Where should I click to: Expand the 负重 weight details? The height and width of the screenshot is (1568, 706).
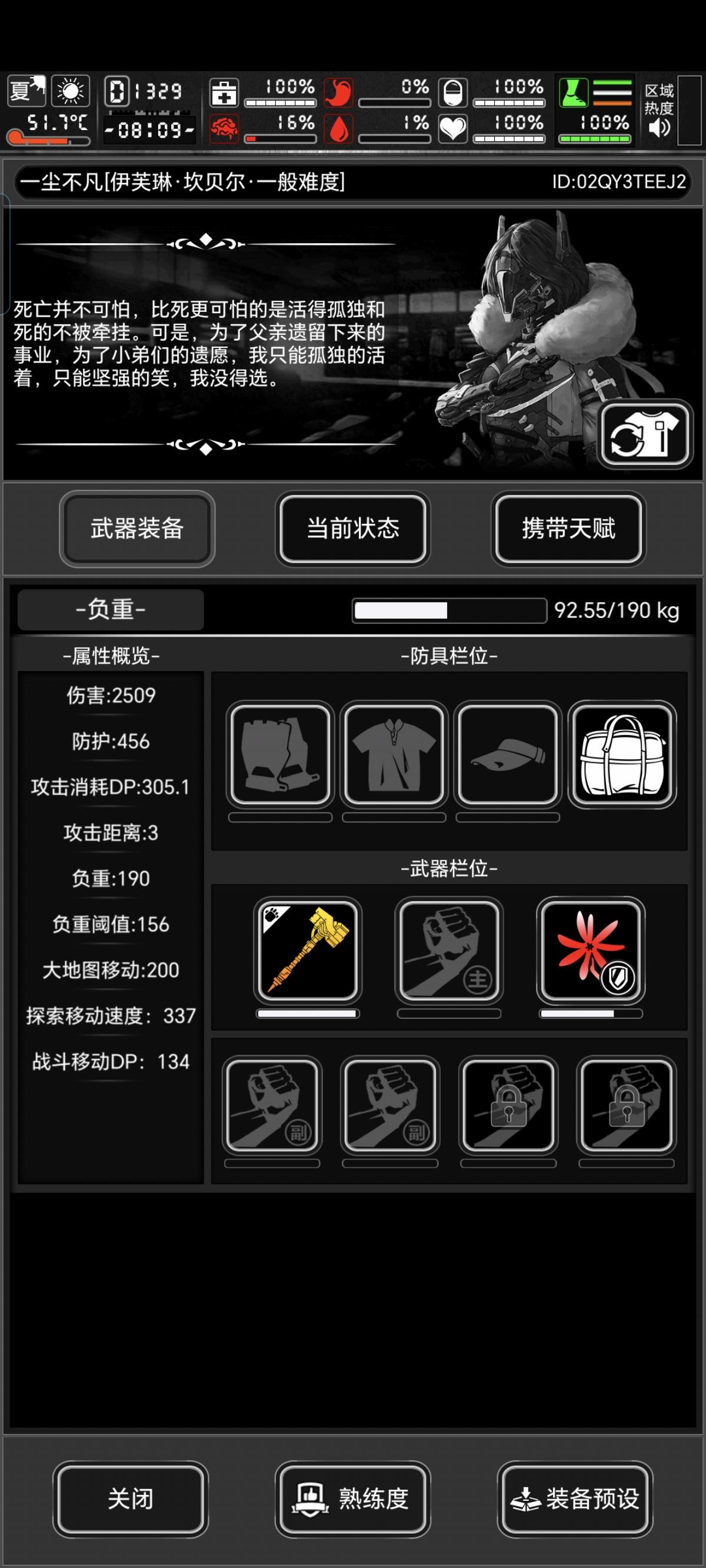(109, 608)
